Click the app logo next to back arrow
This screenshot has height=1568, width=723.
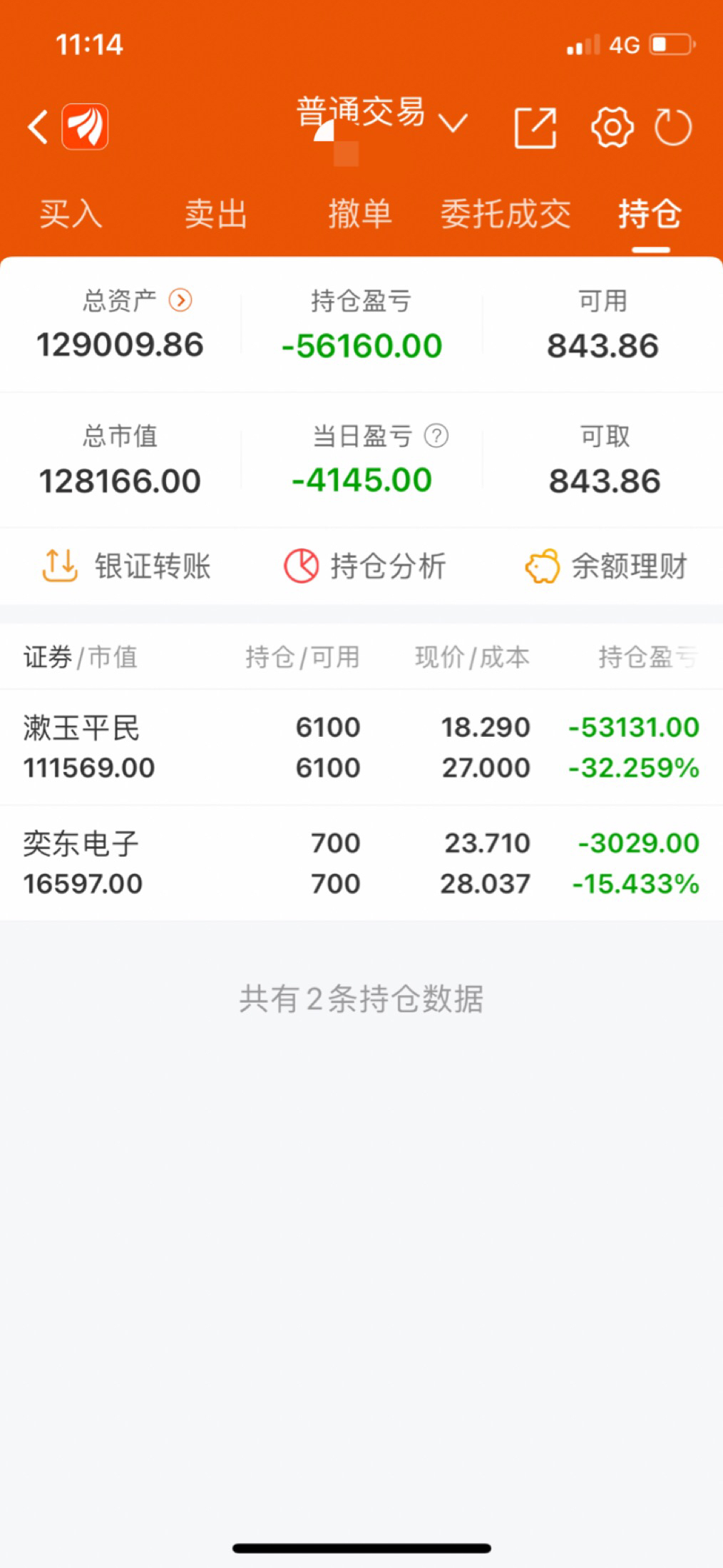click(x=85, y=125)
